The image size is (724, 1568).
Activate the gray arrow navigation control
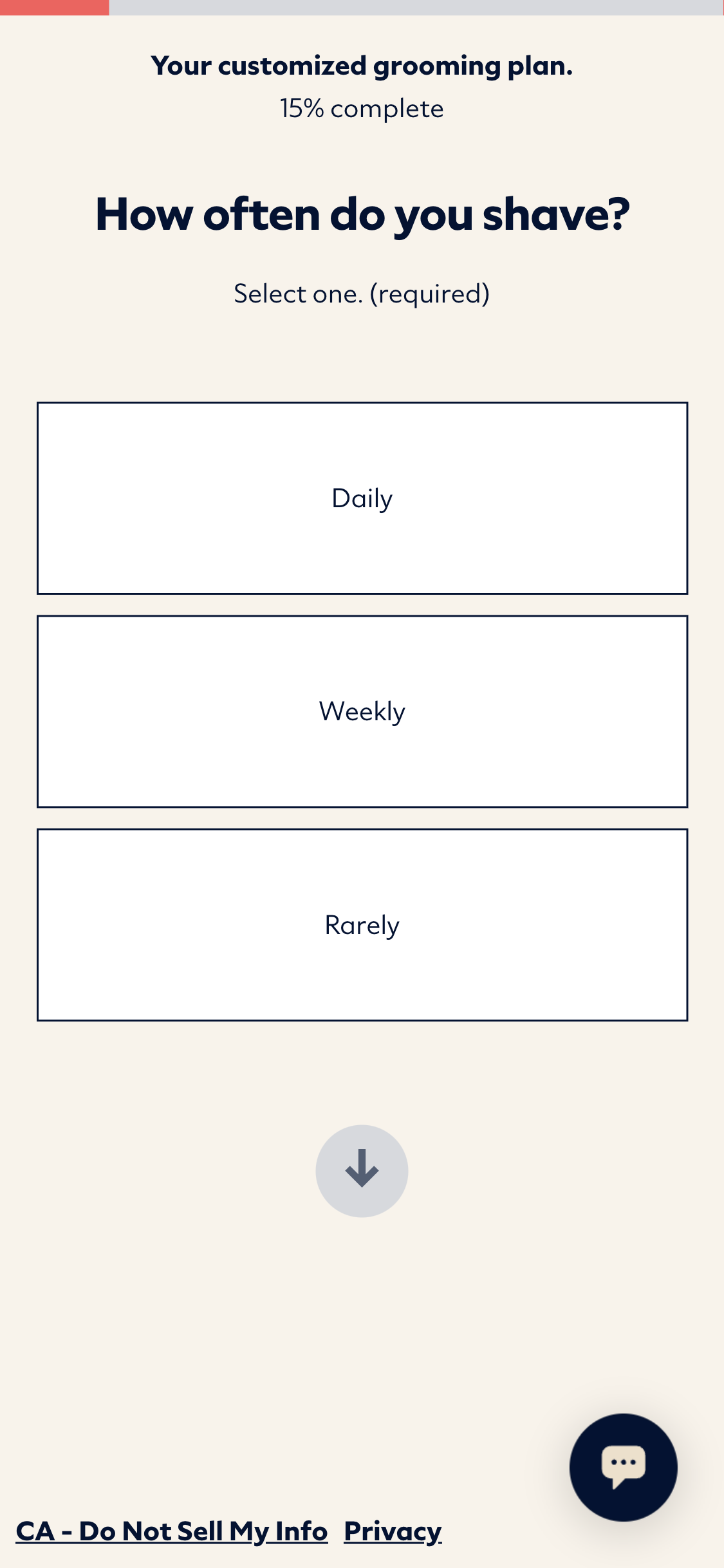pyautogui.click(x=361, y=1170)
